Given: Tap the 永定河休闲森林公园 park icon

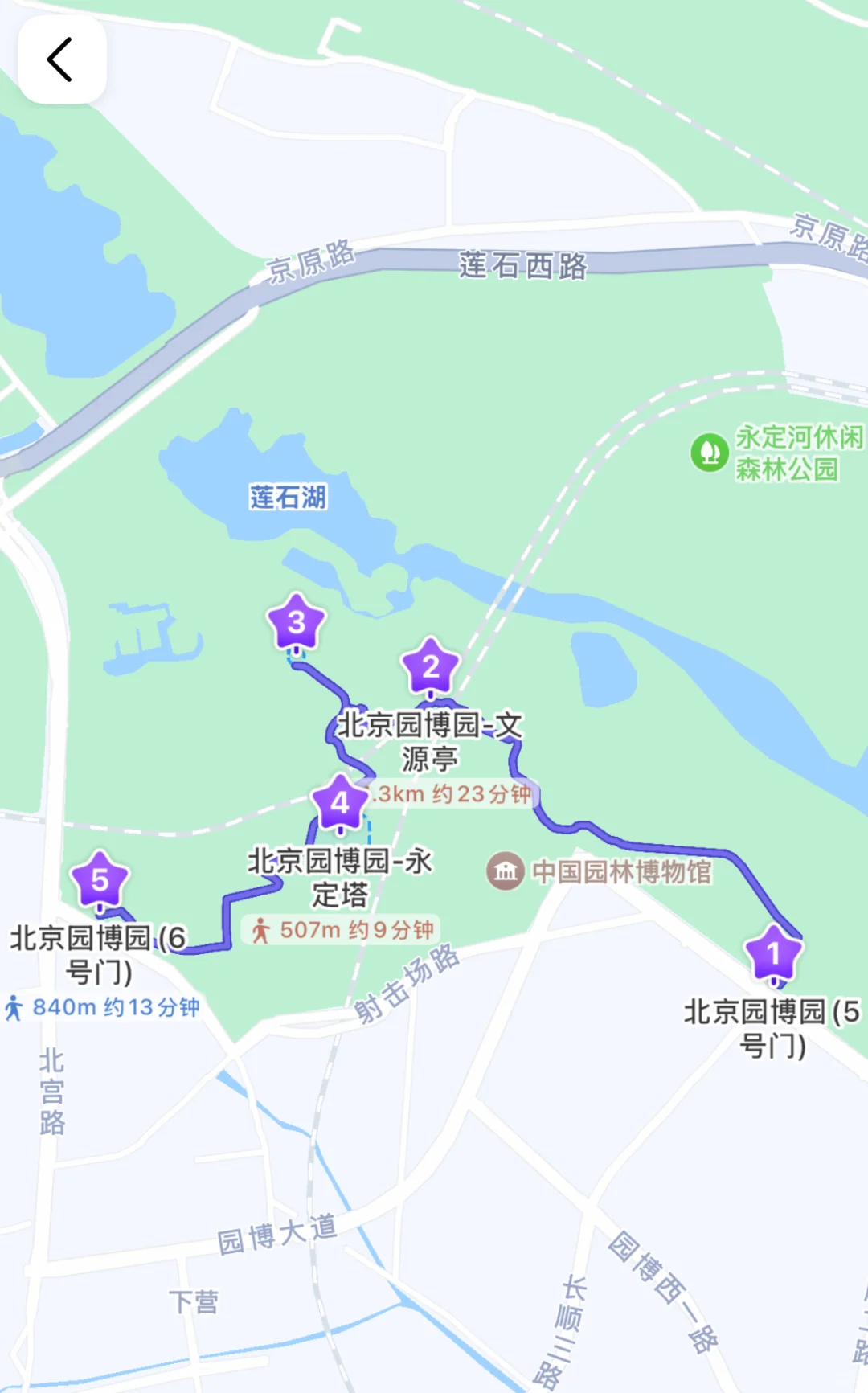Looking at the screenshot, I should tap(710, 453).
